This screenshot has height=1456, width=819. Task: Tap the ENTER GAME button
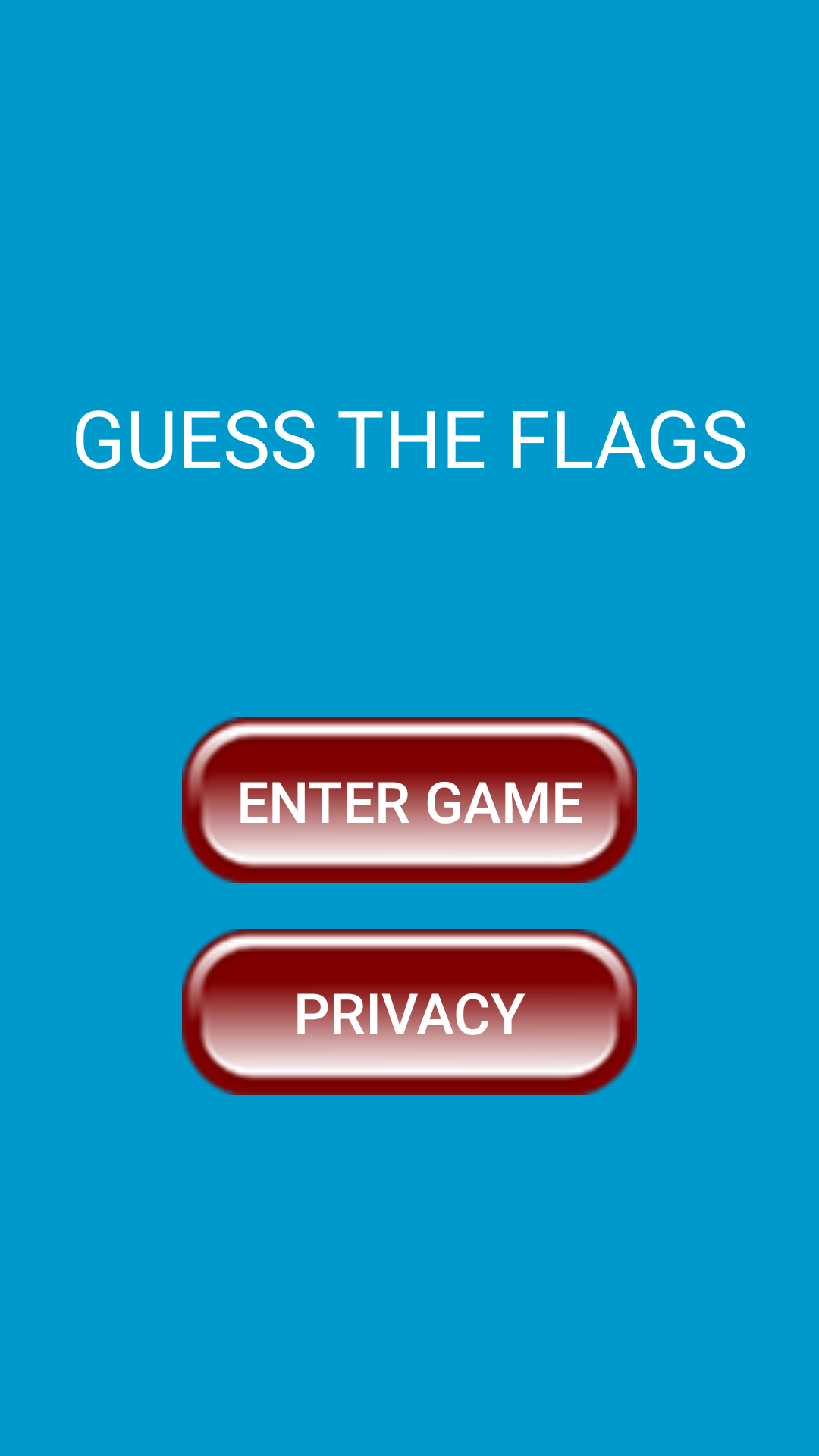[x=409, y=801]
